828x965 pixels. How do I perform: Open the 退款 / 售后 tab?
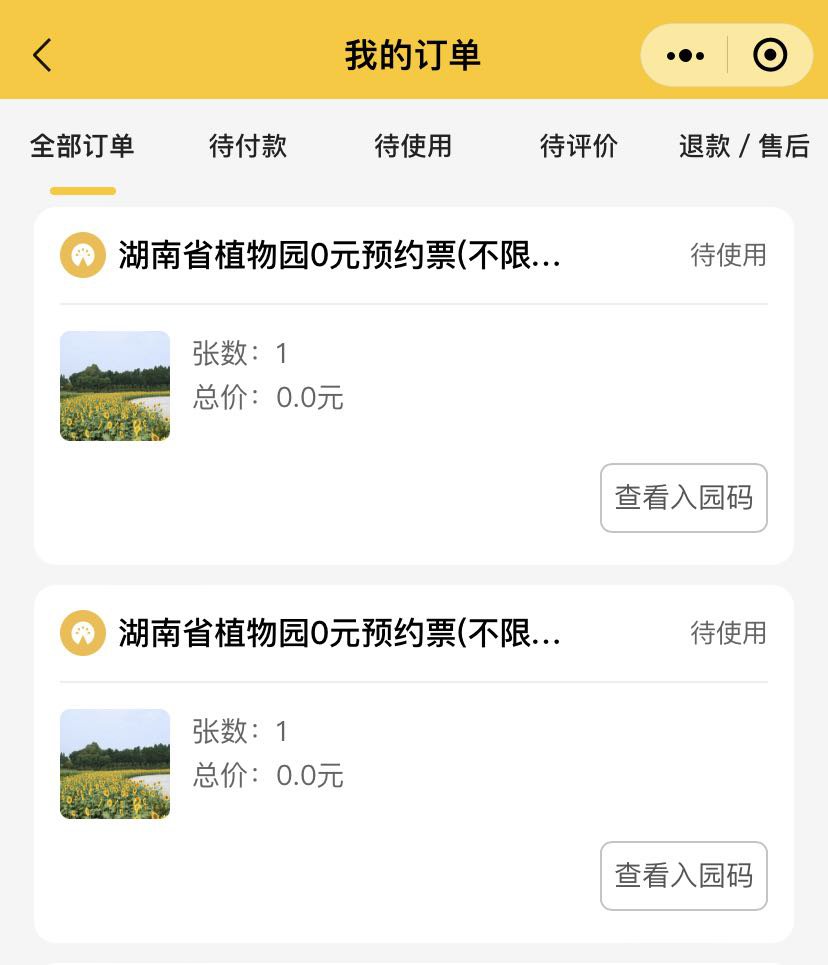(744, 146)
